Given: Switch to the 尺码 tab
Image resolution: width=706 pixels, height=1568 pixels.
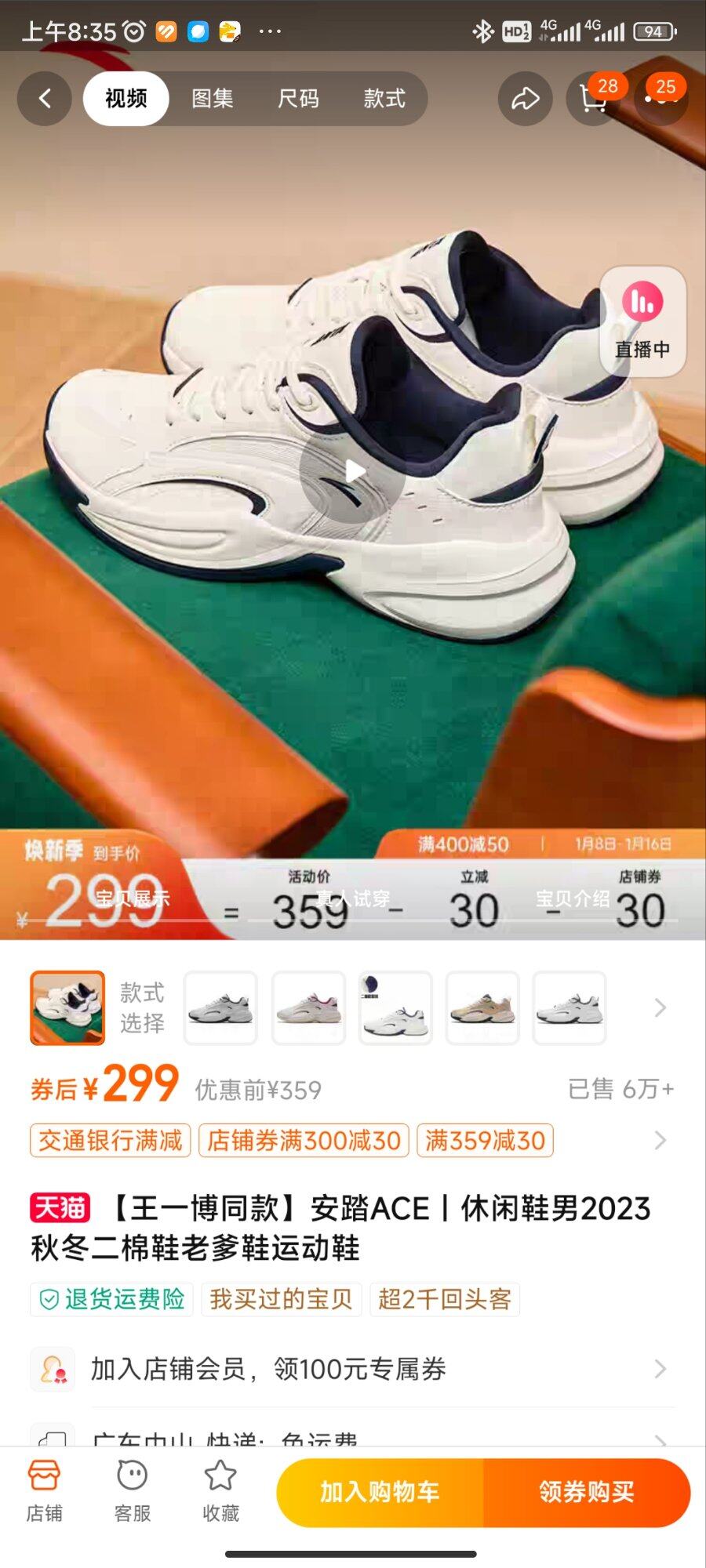Looking at the screenshot, I should click(x=298, y=99).
